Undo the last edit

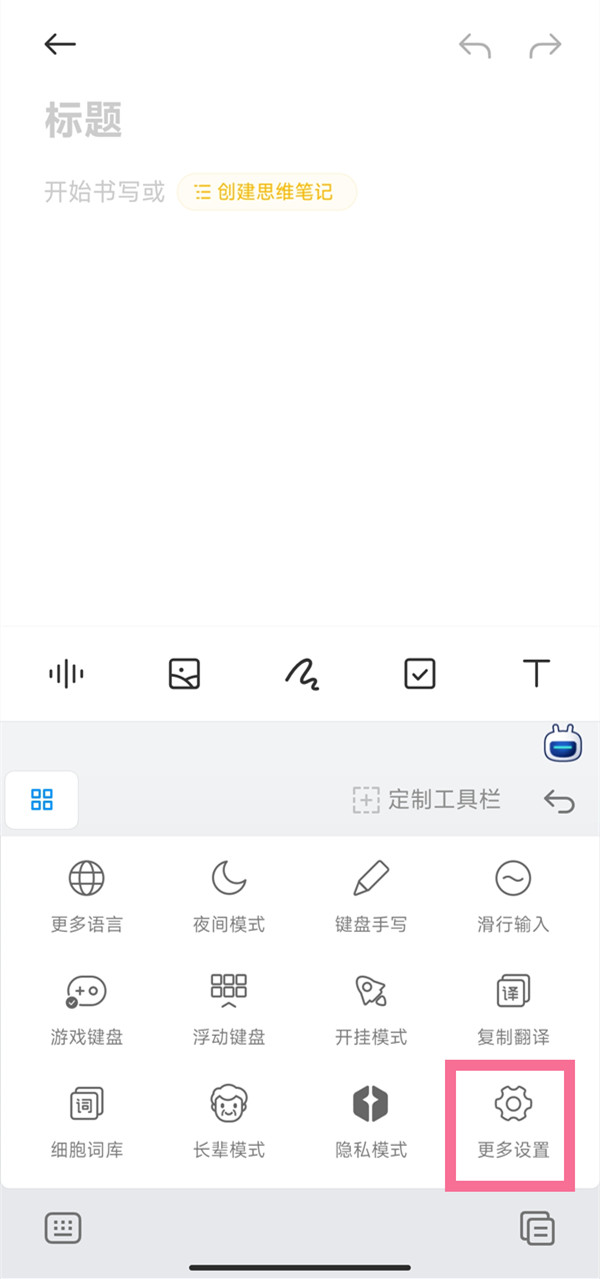tap(475, 46)
